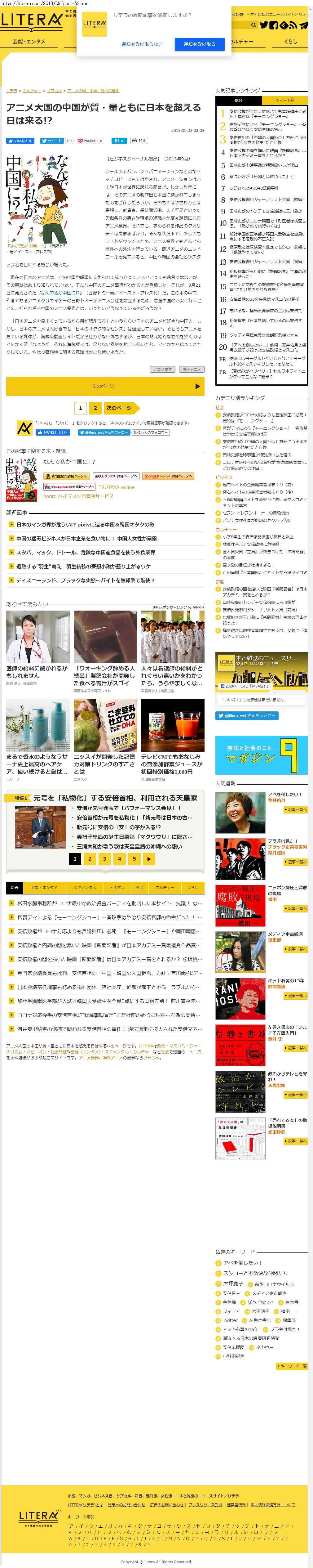The width and height of the screenshot is (313, 1568).
Task: Tap the 印刷 print button
Action: [x=139, y=141]
